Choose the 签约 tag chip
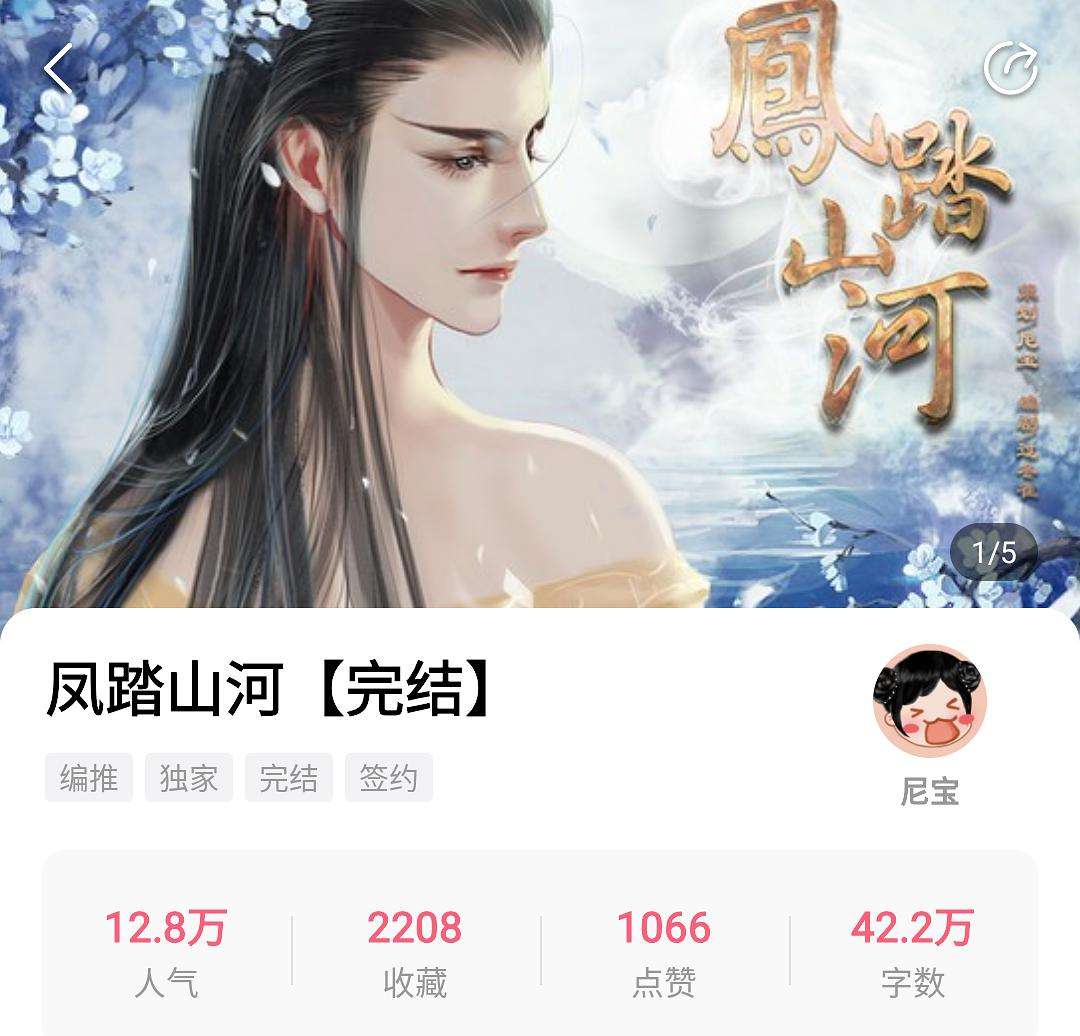The width and height of the screenshot is (1080, 1036). (x=389, y=778)
